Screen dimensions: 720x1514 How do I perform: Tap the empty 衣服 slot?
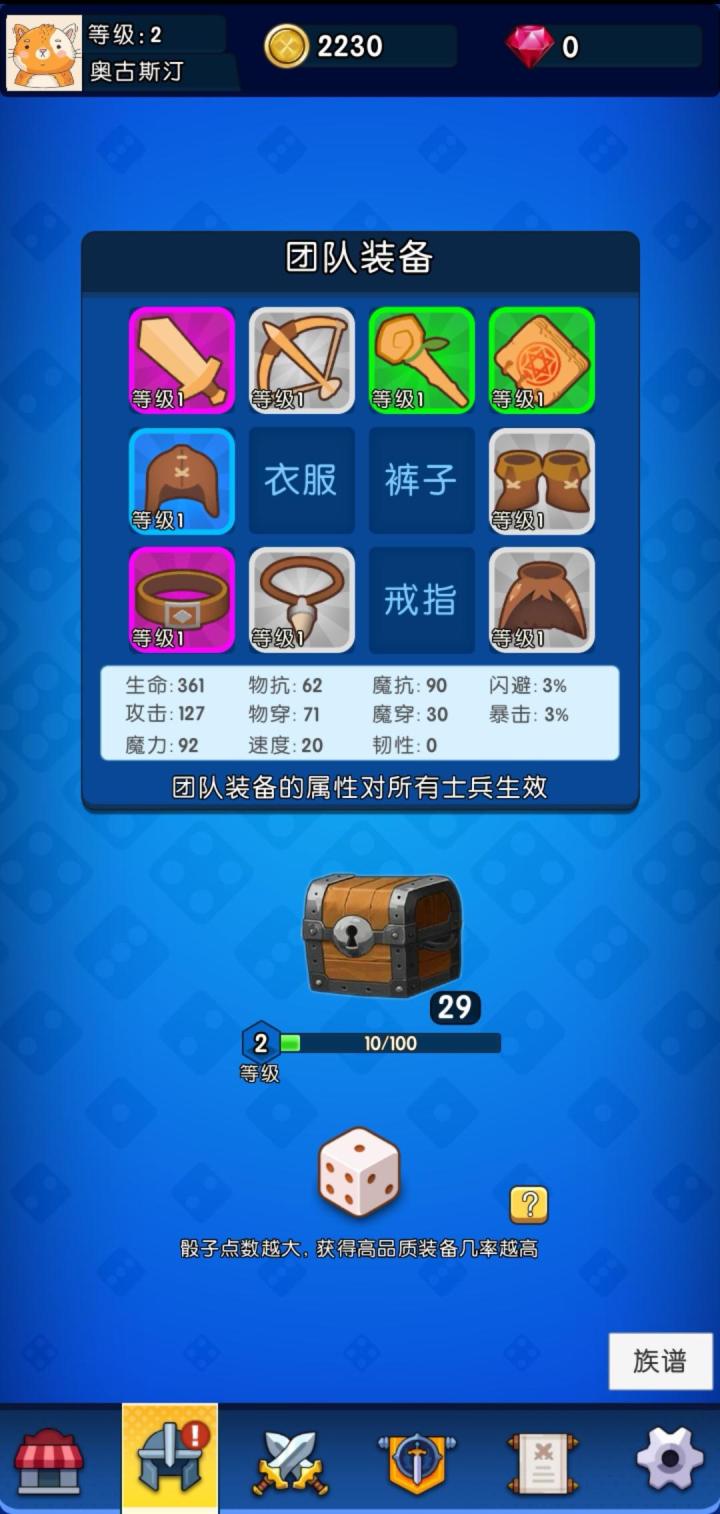coord(301,481)
